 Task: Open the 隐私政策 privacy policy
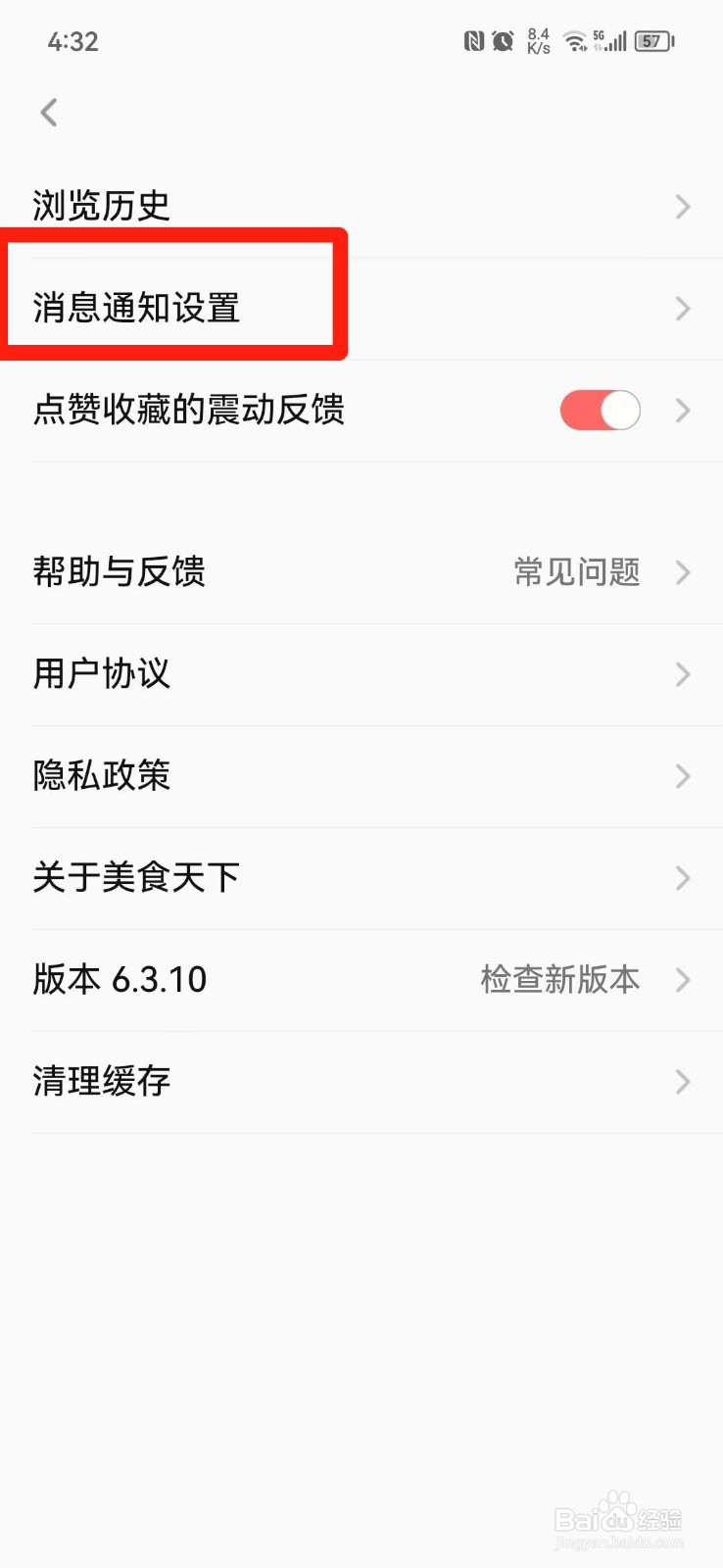click(361, 776)
